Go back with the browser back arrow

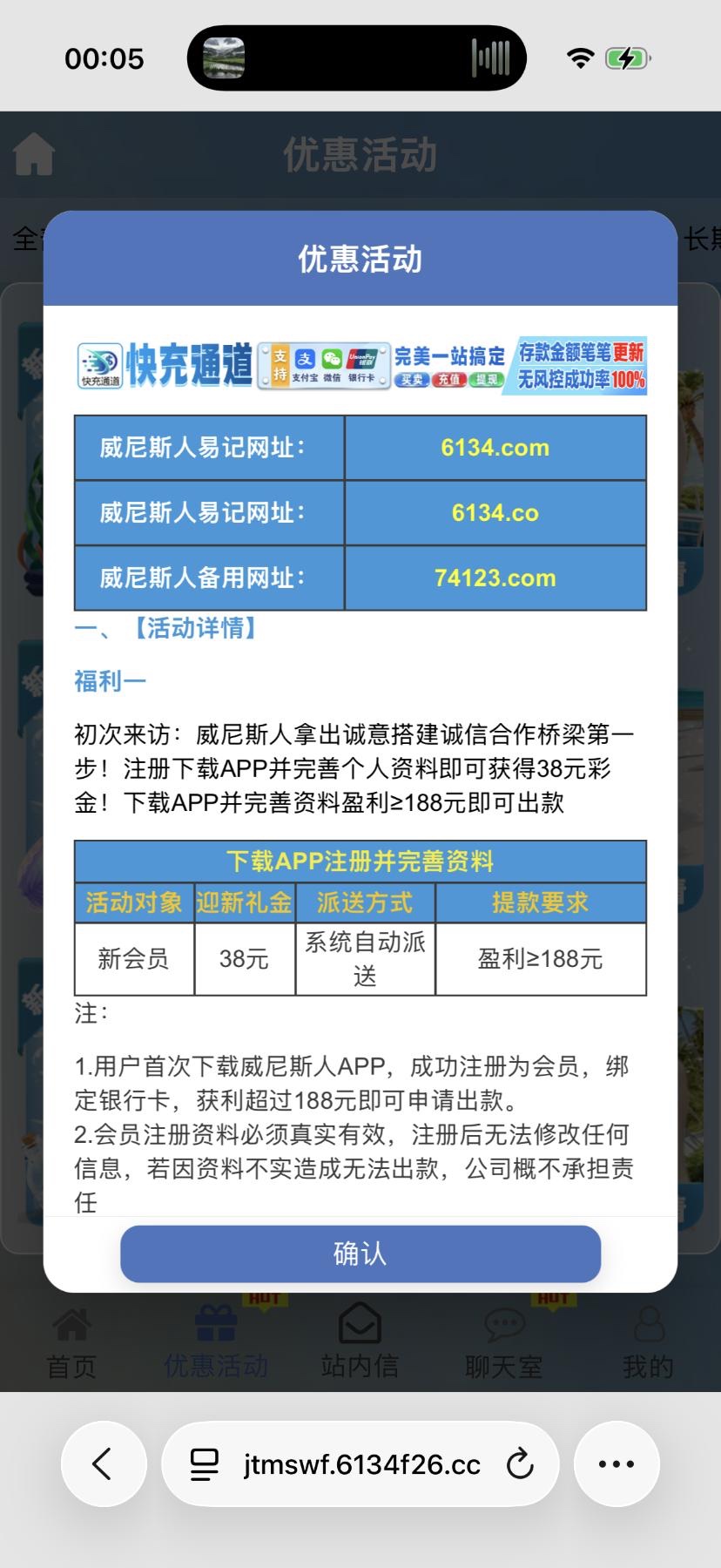103,1464
